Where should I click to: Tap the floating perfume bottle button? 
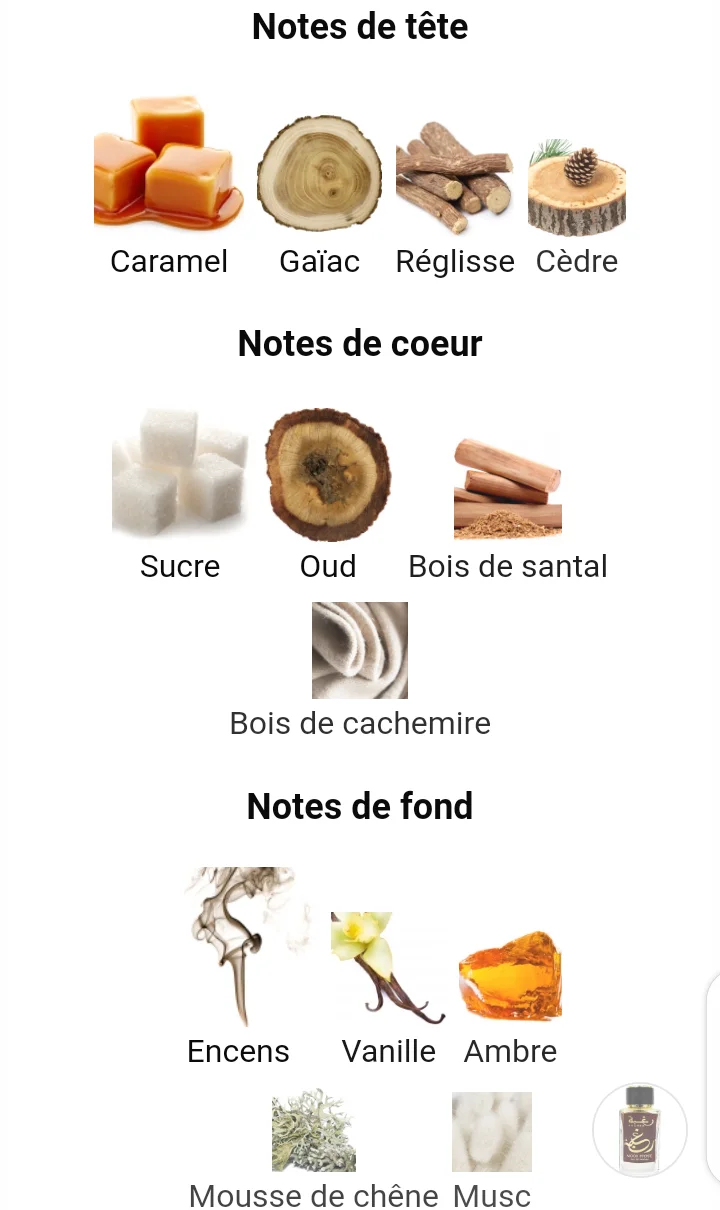click(x=640, y=1130)
